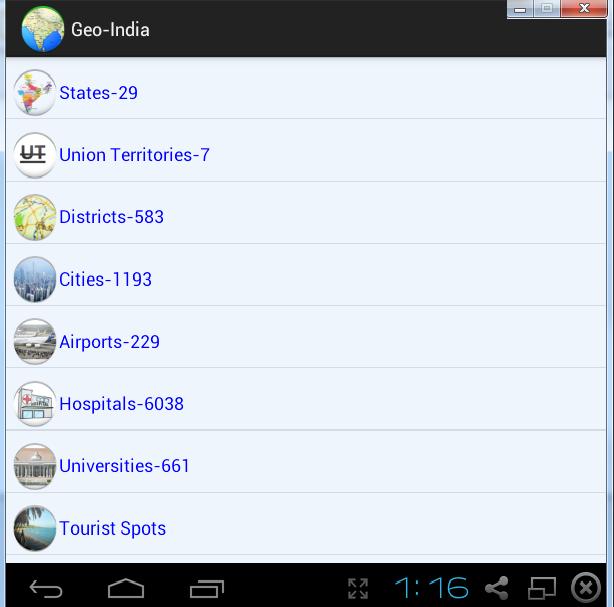Close the emulator with the X icon

(x=586, y=587)
